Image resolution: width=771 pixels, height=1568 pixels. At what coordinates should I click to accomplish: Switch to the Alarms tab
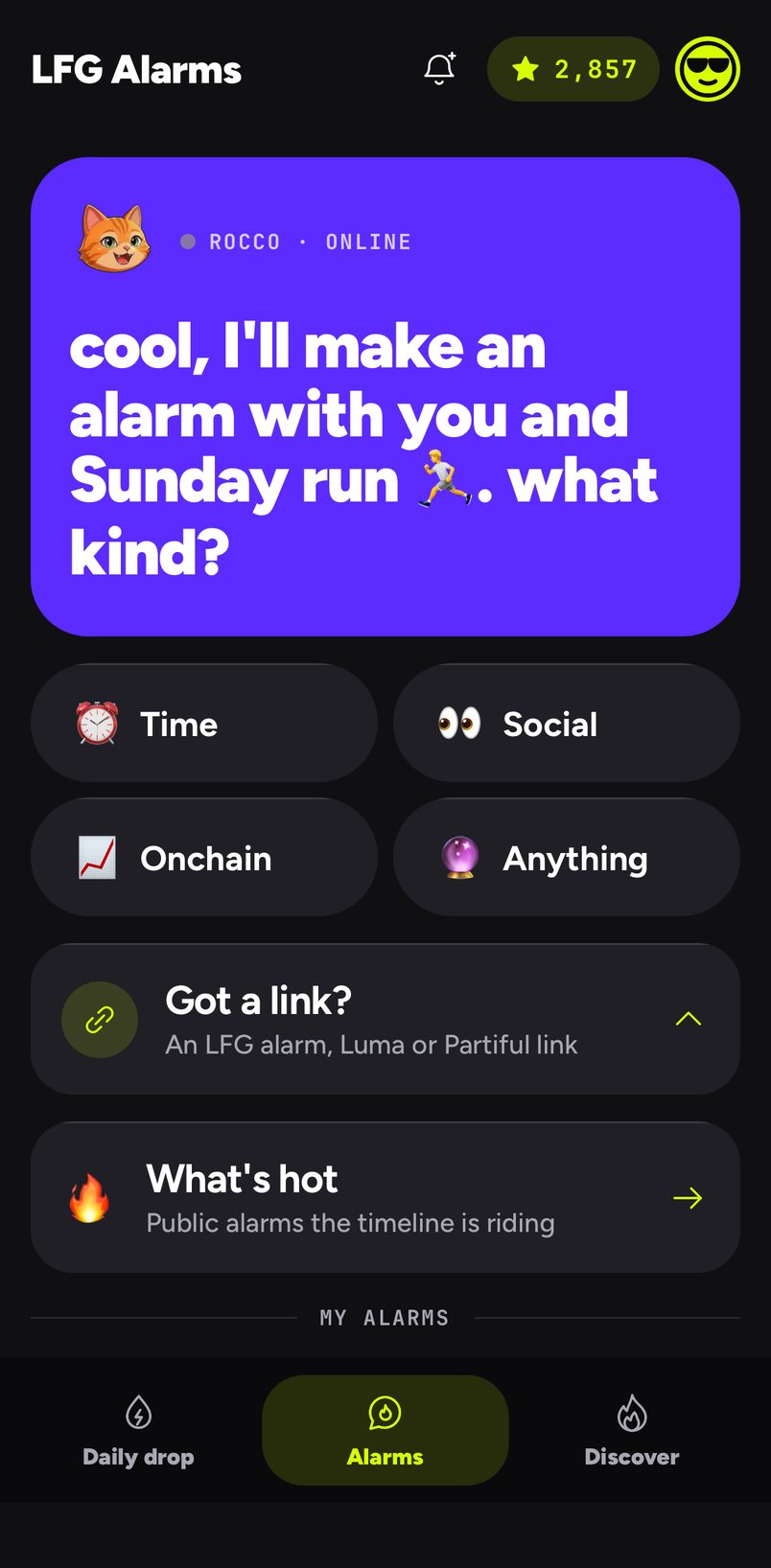(385, 1431)
